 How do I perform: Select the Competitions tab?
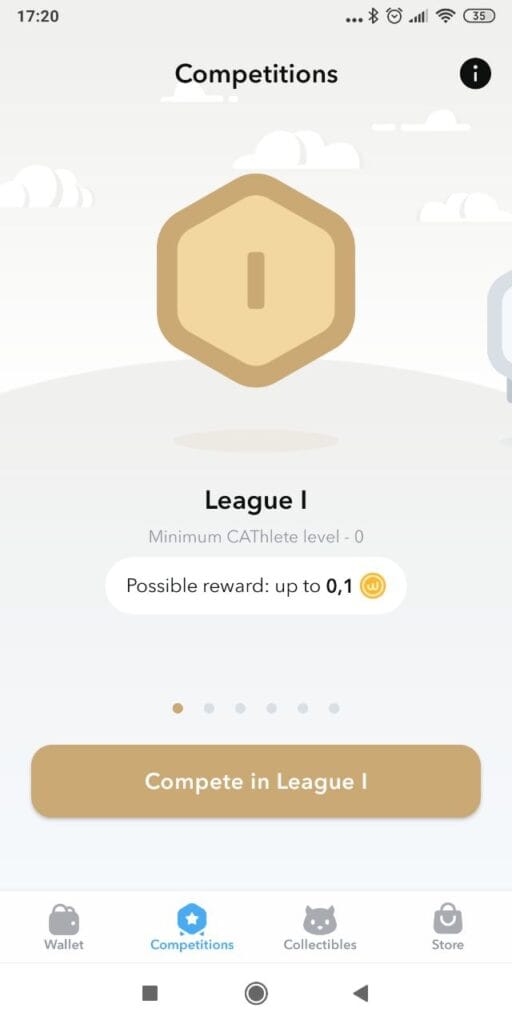pos(192,927)
